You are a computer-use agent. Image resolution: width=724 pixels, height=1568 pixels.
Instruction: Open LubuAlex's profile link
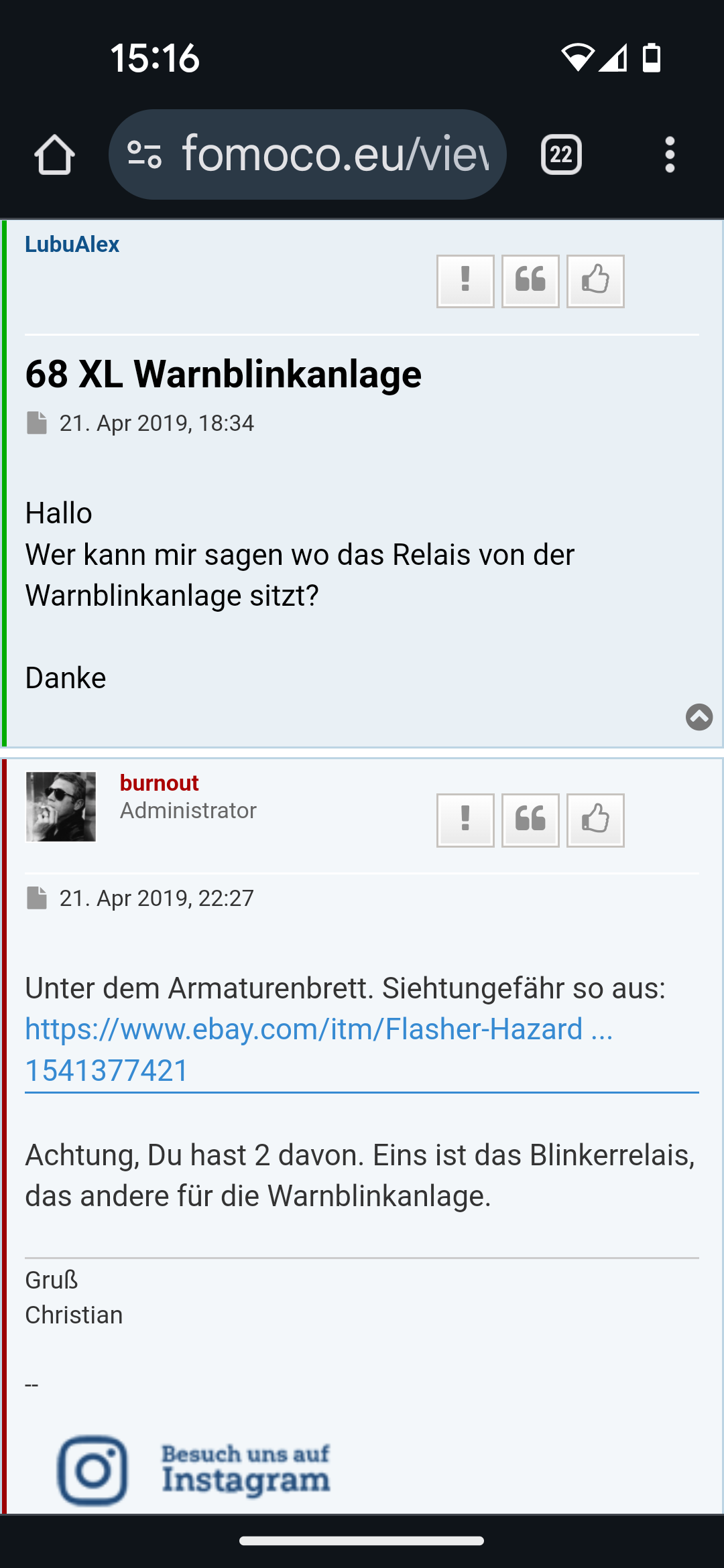(72, 245)
